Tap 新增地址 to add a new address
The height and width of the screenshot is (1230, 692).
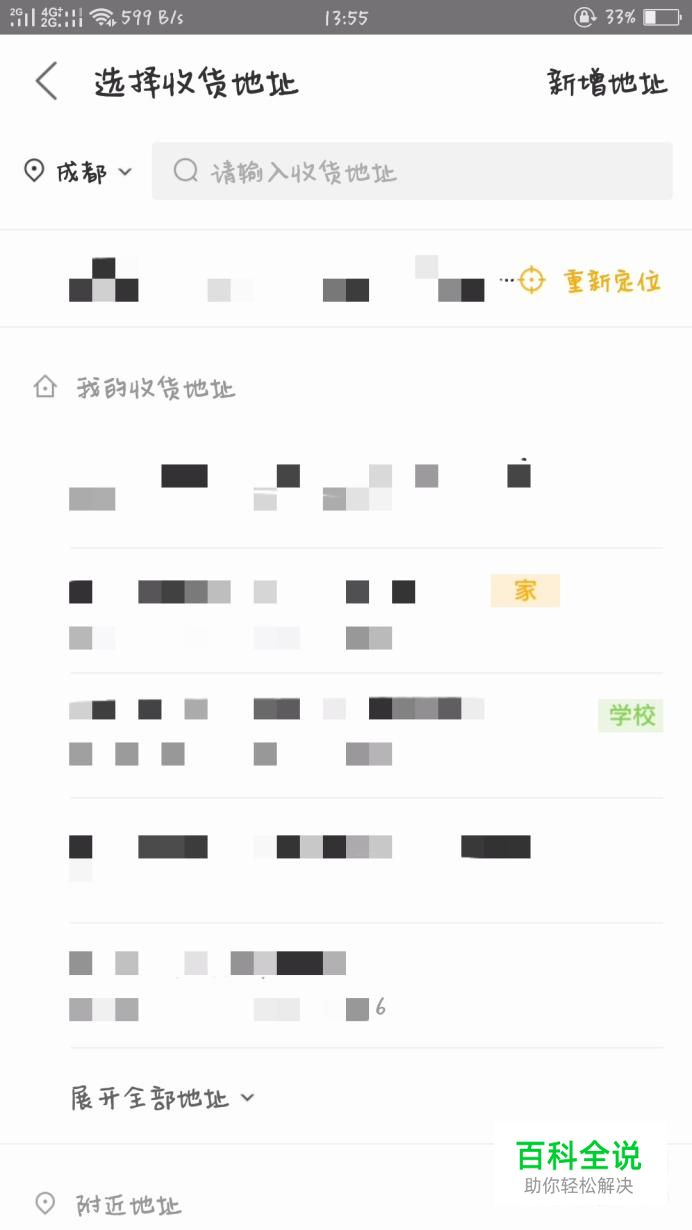(607, 82)
